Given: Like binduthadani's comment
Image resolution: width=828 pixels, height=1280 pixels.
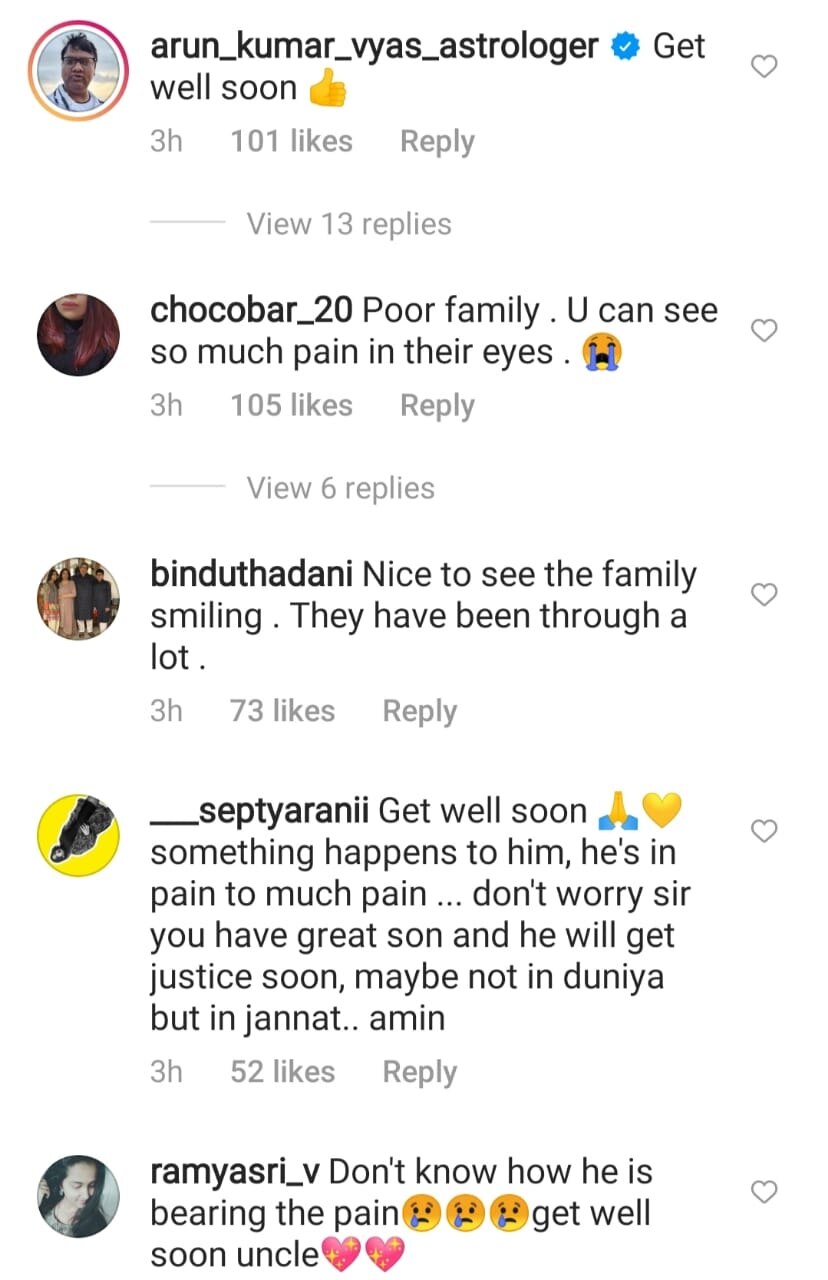Looking at the screenshot, I should (x=764, y=596).
